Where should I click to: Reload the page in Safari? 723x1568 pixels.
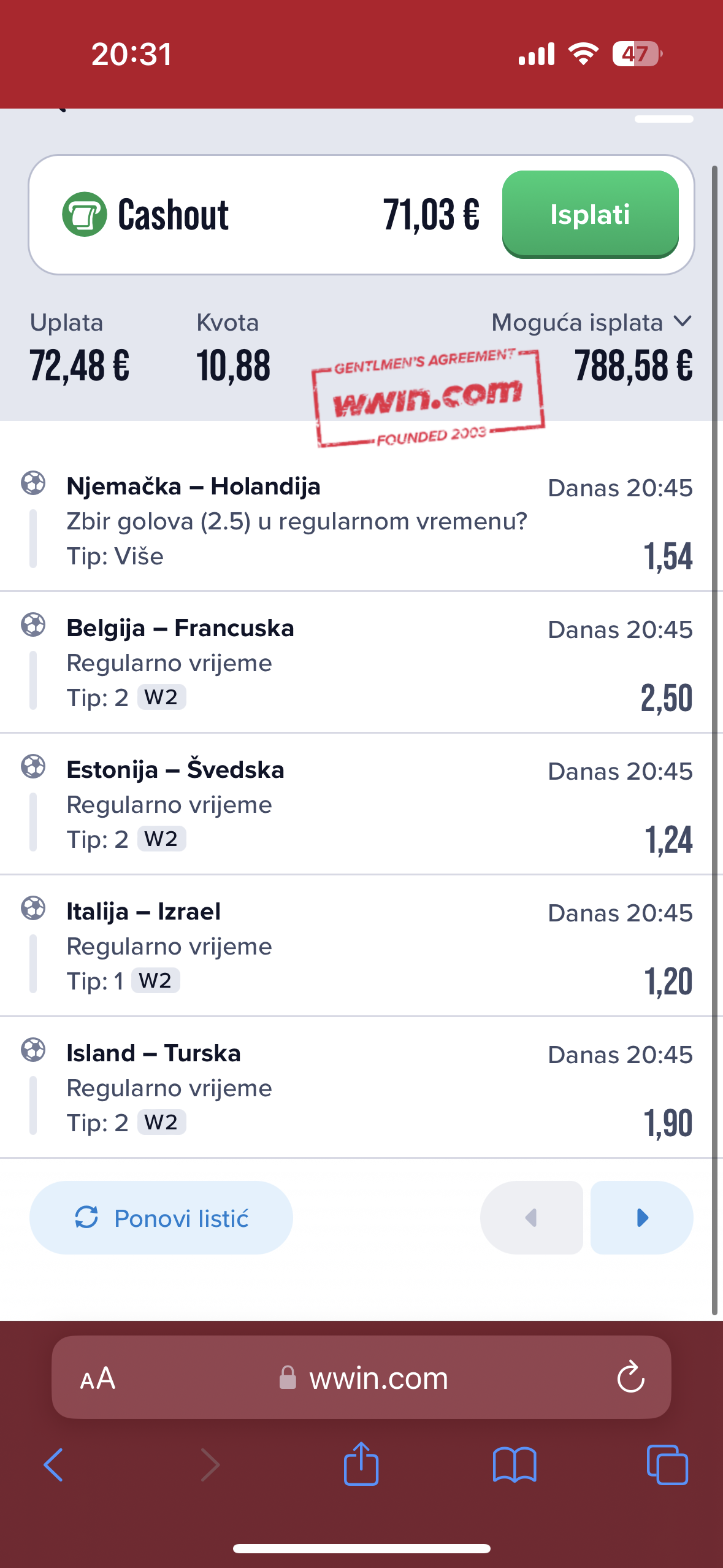pos(630,1378)
